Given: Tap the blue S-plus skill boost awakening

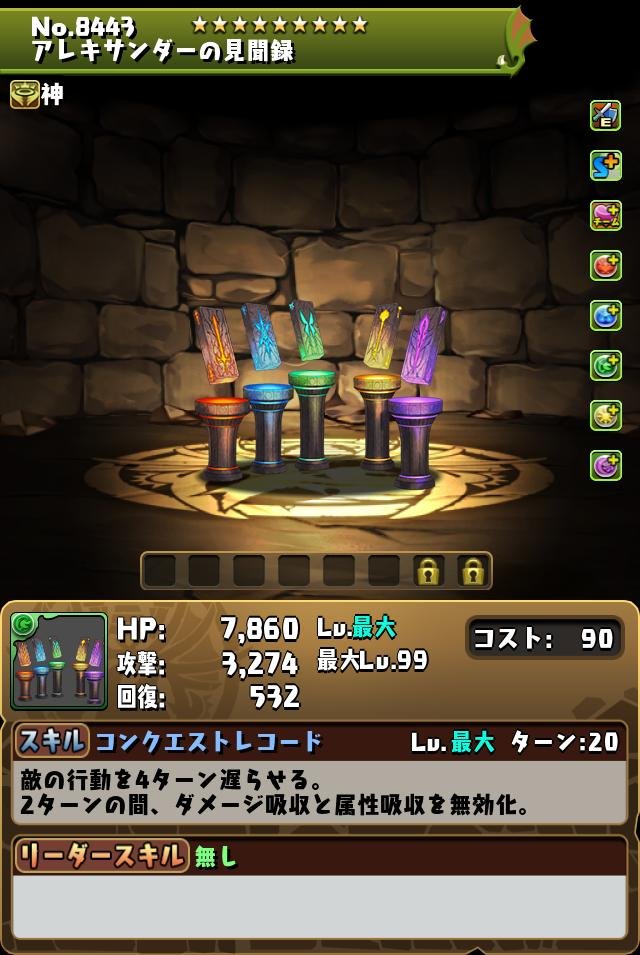Looking at the screenshot, I should [605, 166].
